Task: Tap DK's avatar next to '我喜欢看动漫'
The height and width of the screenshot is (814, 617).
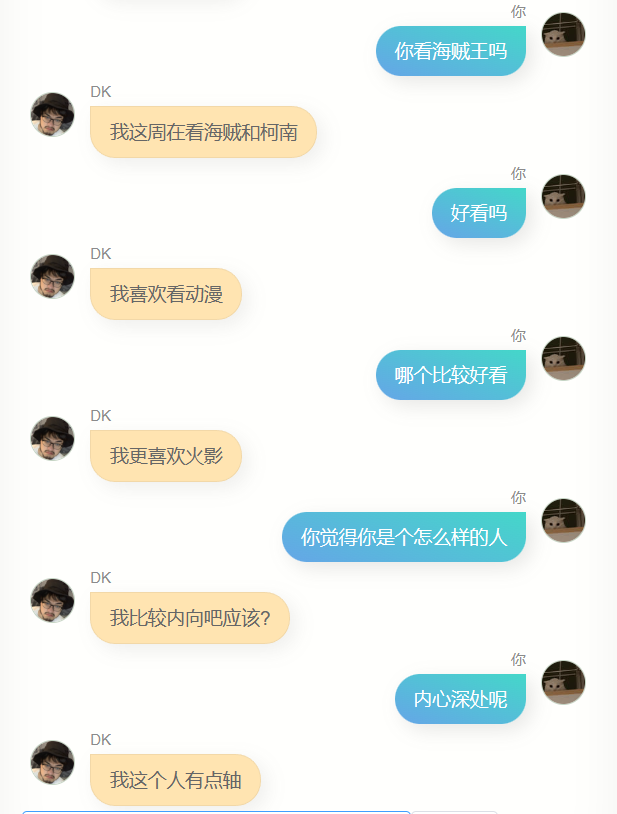Action: click(x=52, y=277)
